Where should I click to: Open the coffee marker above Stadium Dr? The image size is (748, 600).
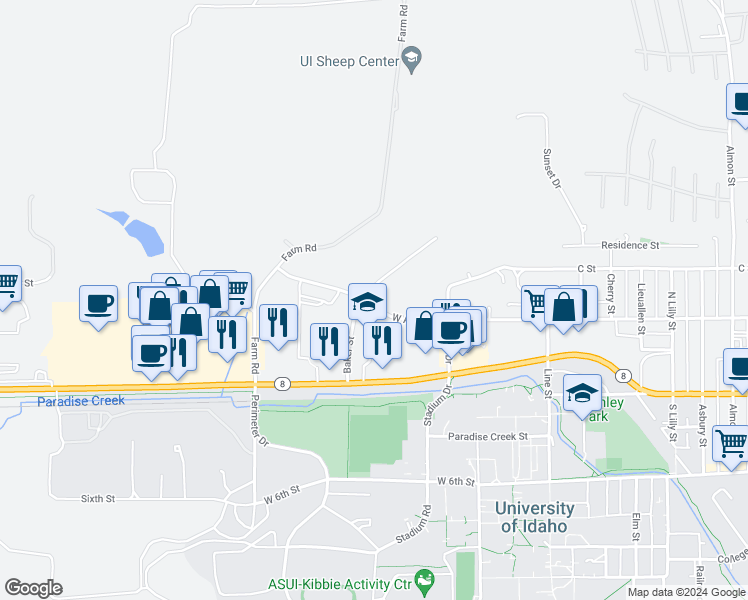coord(451,329)
